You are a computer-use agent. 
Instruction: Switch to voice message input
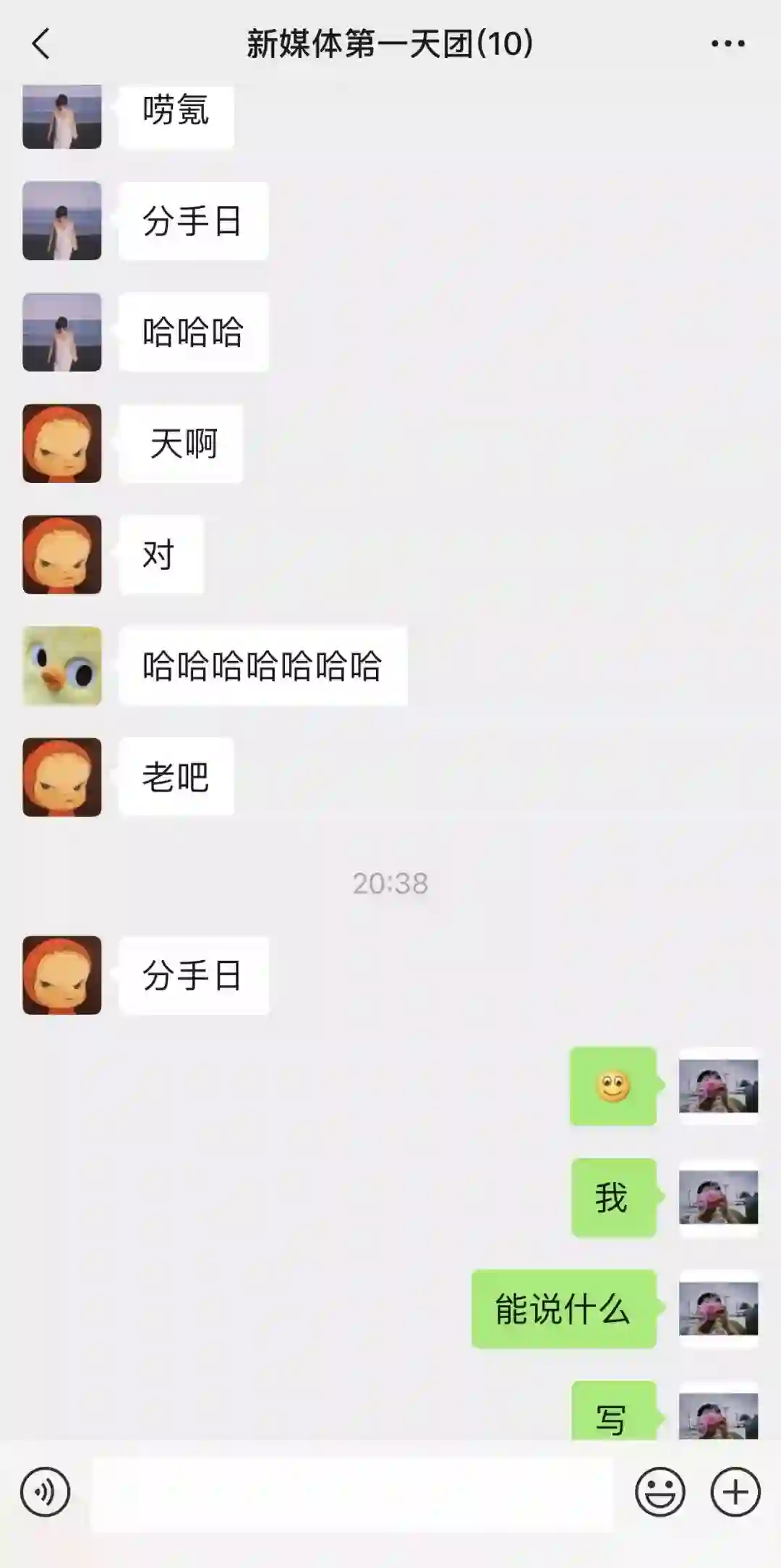pos(45,1491)
